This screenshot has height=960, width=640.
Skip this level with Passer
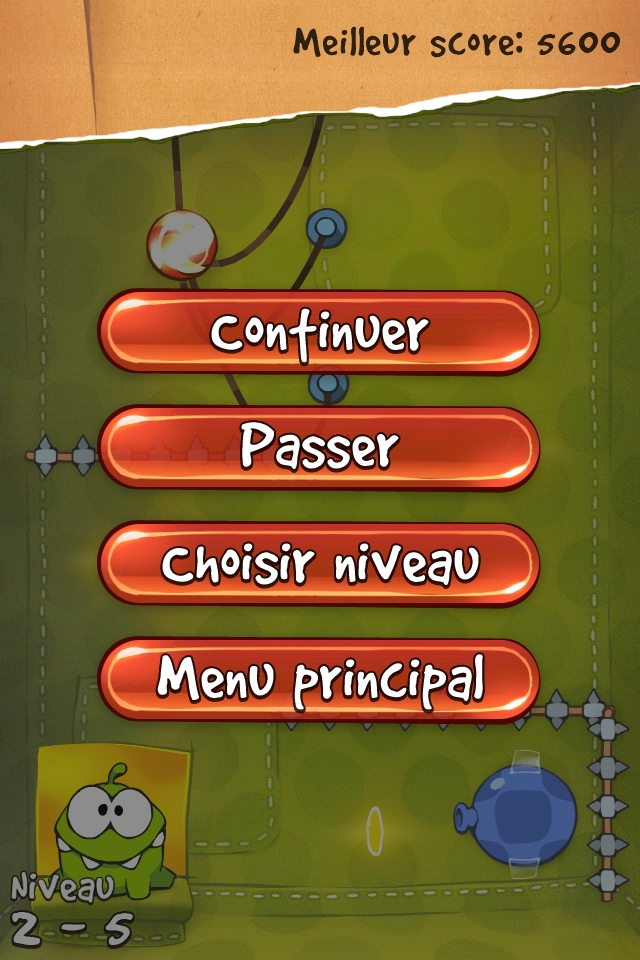[x=319, y=448]
